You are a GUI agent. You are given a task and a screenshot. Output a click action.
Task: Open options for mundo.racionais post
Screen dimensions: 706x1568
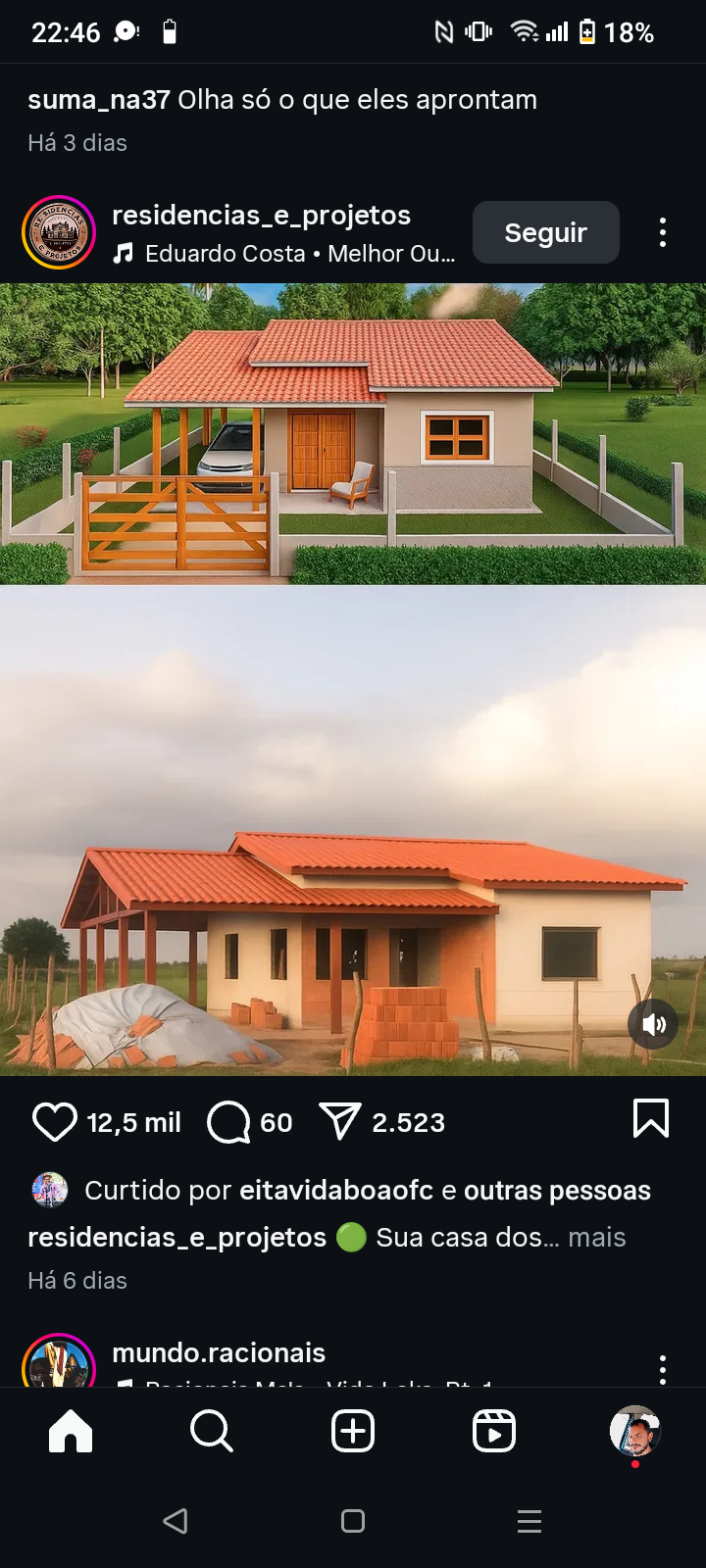click(x=663, y=1368)
